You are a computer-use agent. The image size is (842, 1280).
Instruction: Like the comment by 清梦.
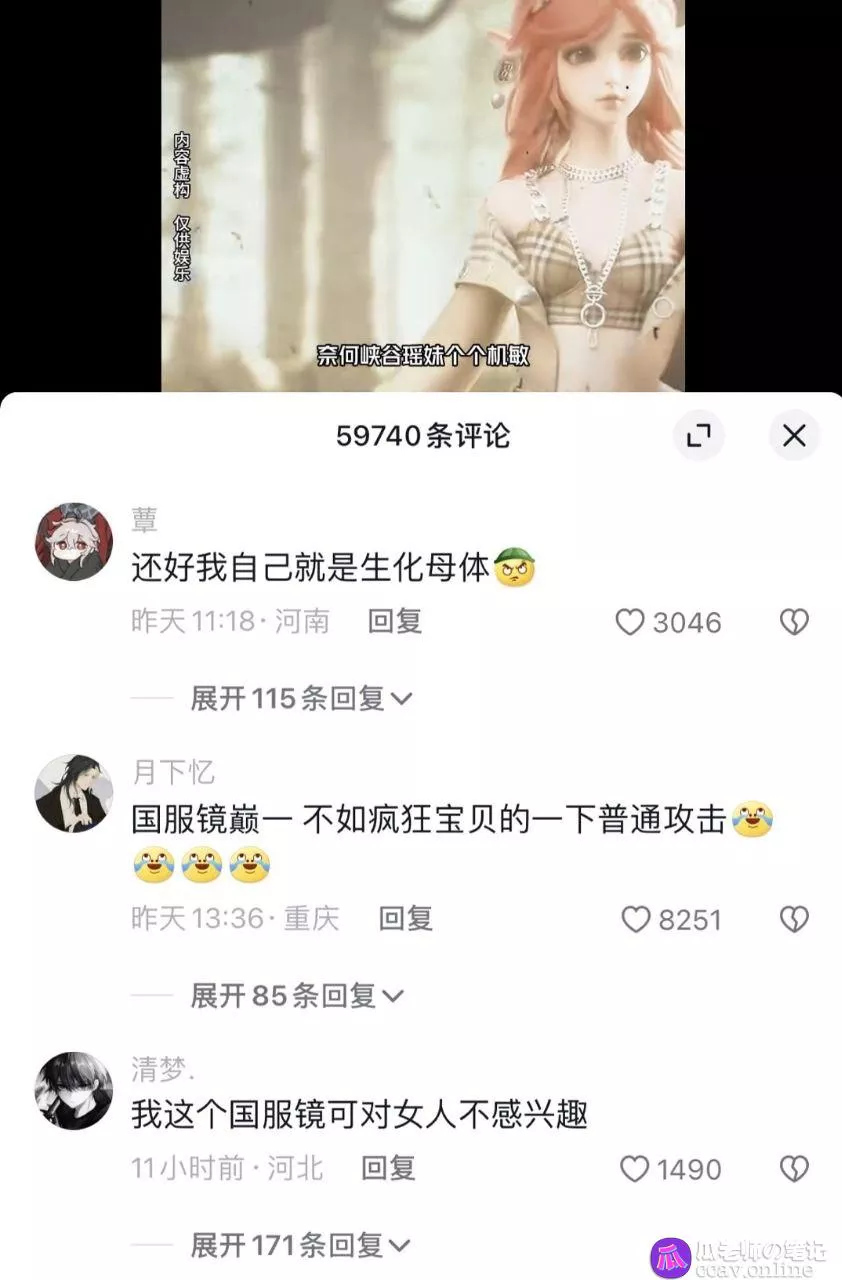636,1168
